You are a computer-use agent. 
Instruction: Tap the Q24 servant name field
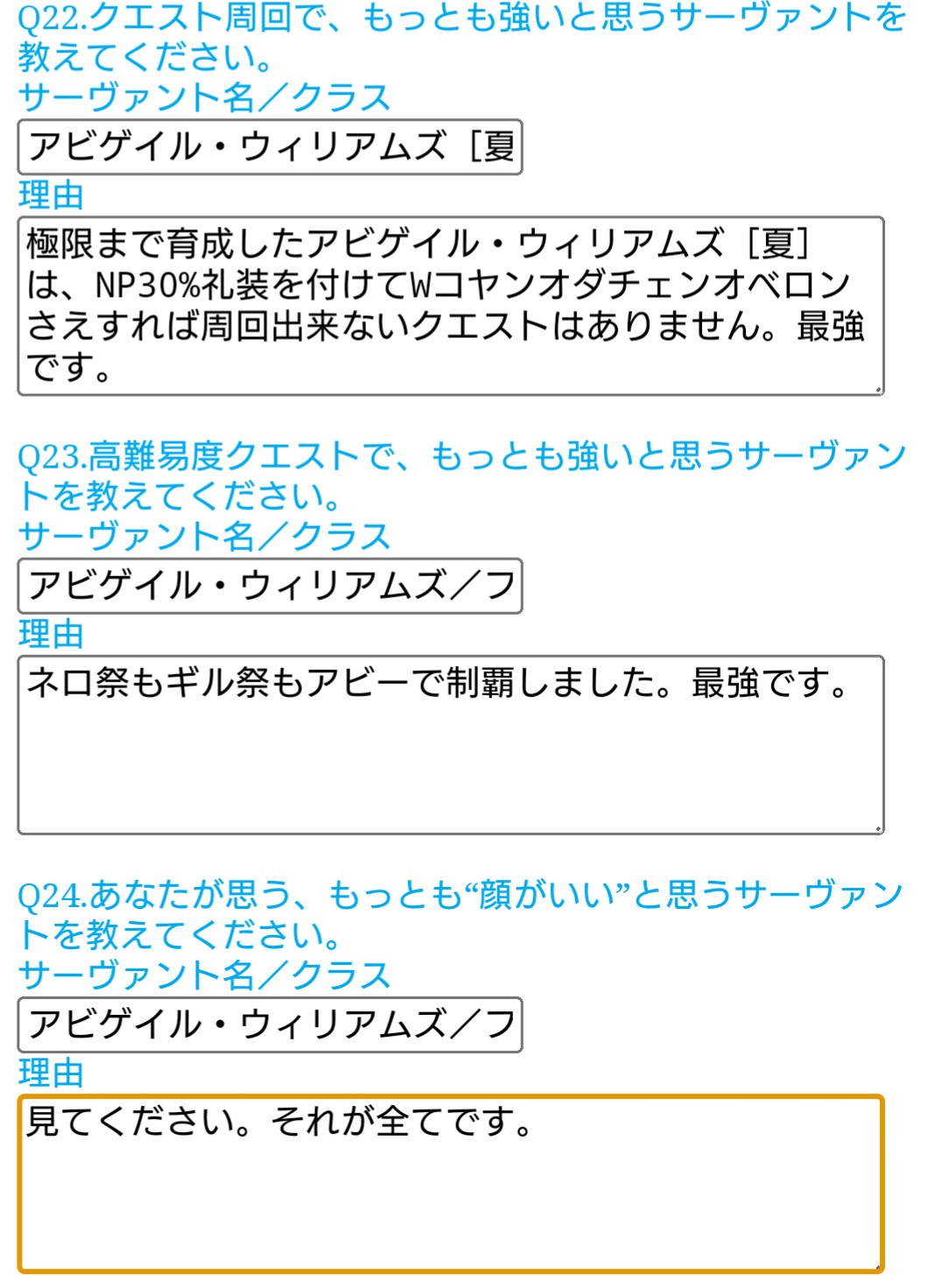pyautogui.click(x=270, y=1024)
